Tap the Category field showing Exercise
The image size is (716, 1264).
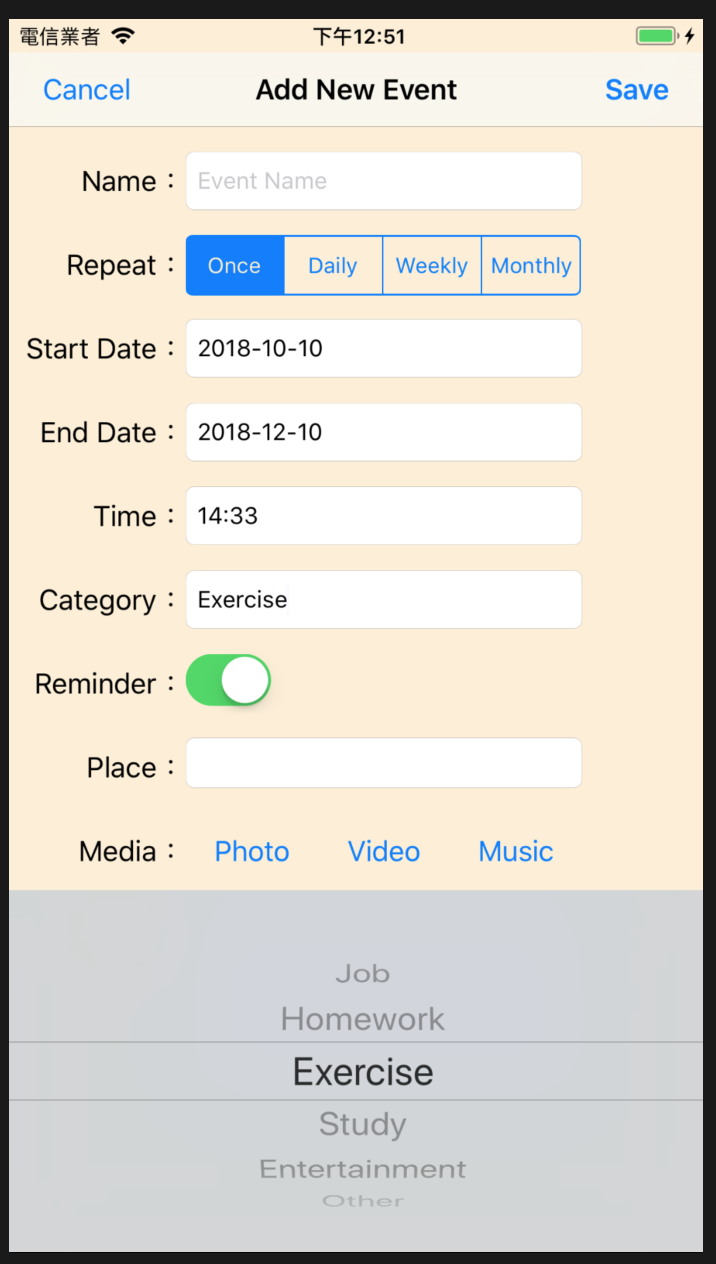(x=383, y=600)
